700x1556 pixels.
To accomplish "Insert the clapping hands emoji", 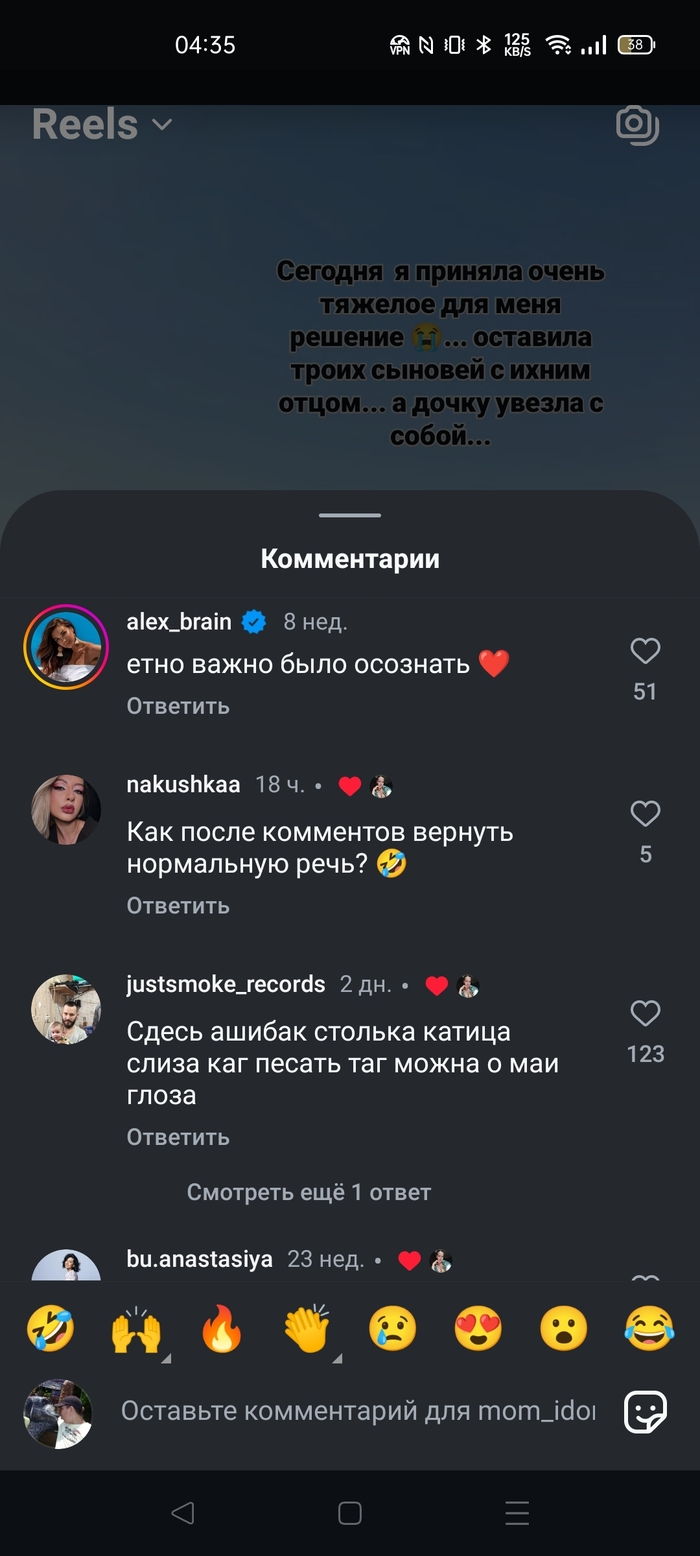I will (x=307, y=1329).
